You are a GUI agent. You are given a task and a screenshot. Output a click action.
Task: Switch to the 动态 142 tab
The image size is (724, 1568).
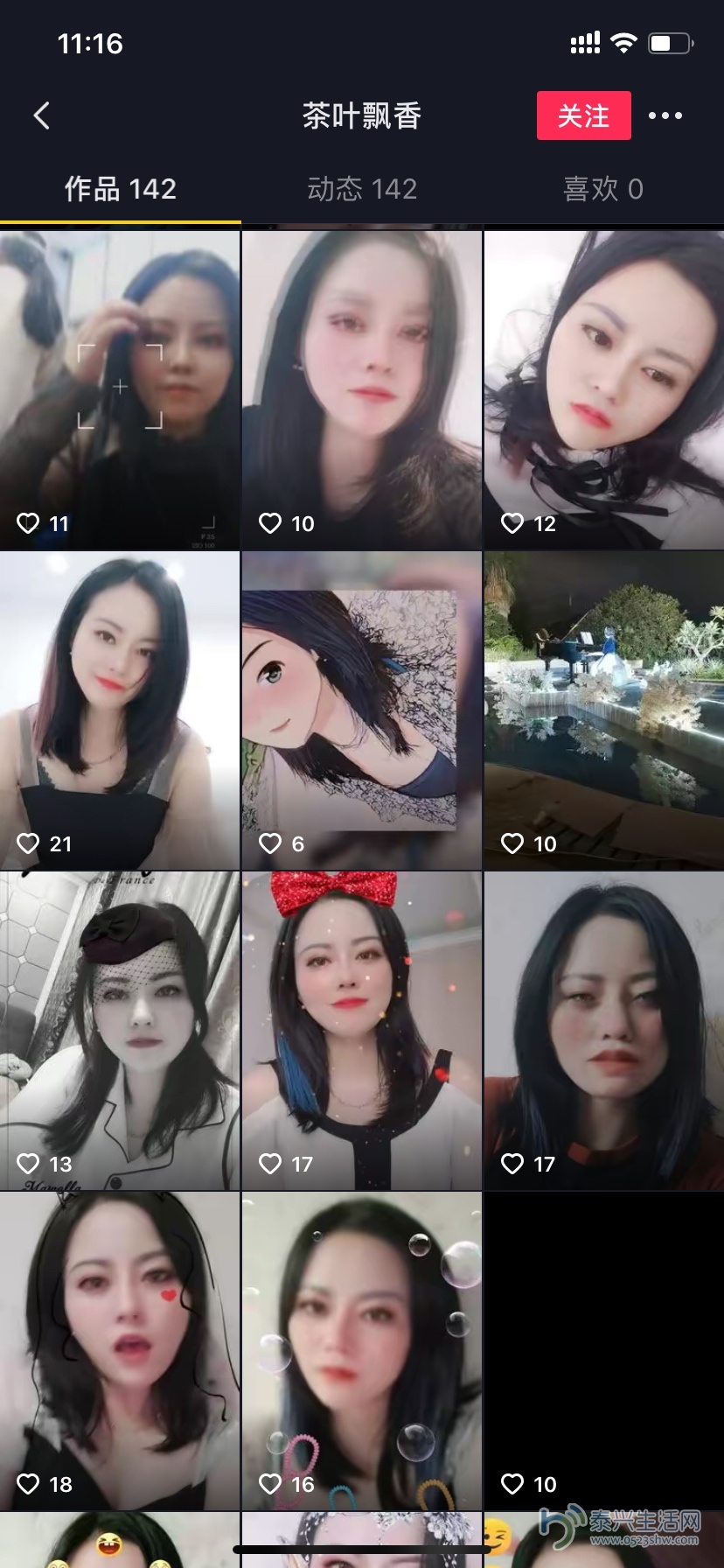pyautogui.click(x=362, y=189)
